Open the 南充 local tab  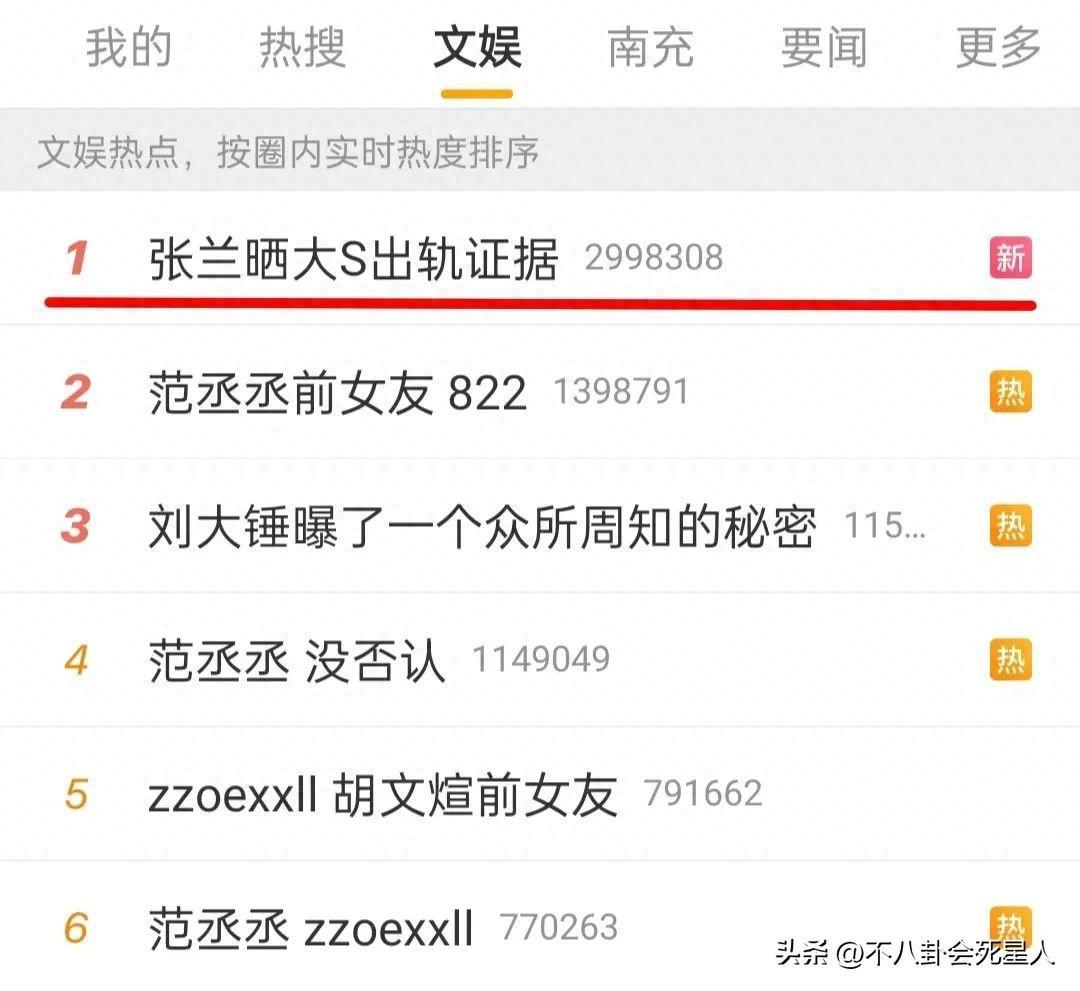tap(650, 48)
